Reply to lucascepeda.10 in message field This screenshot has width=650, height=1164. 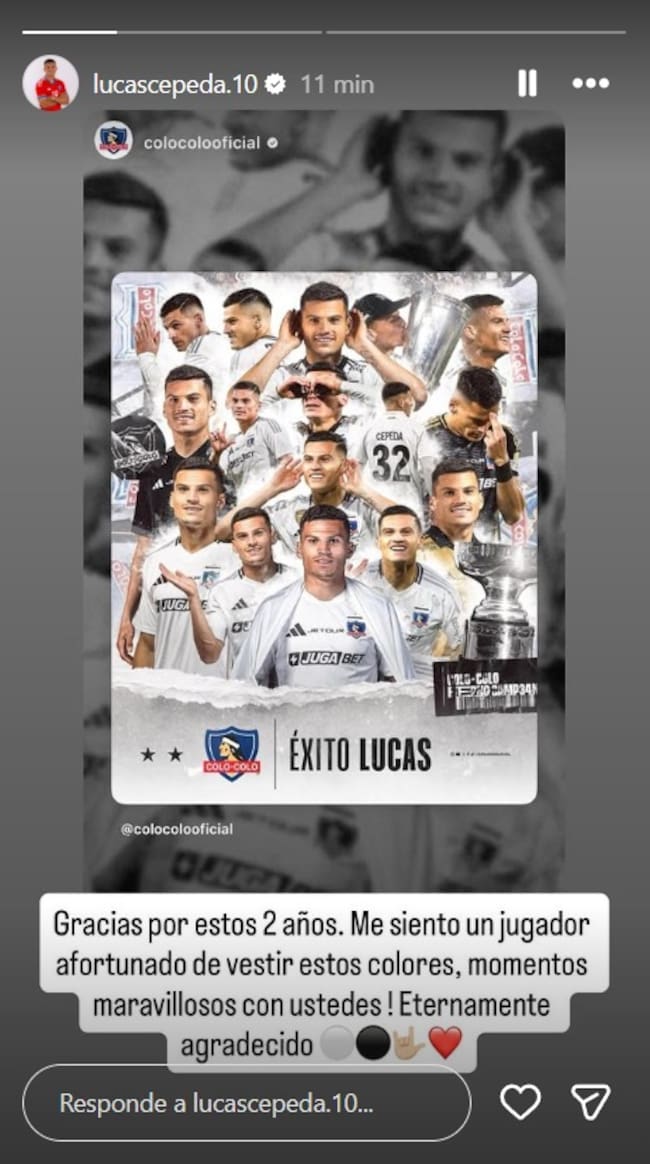[246, 1103]
